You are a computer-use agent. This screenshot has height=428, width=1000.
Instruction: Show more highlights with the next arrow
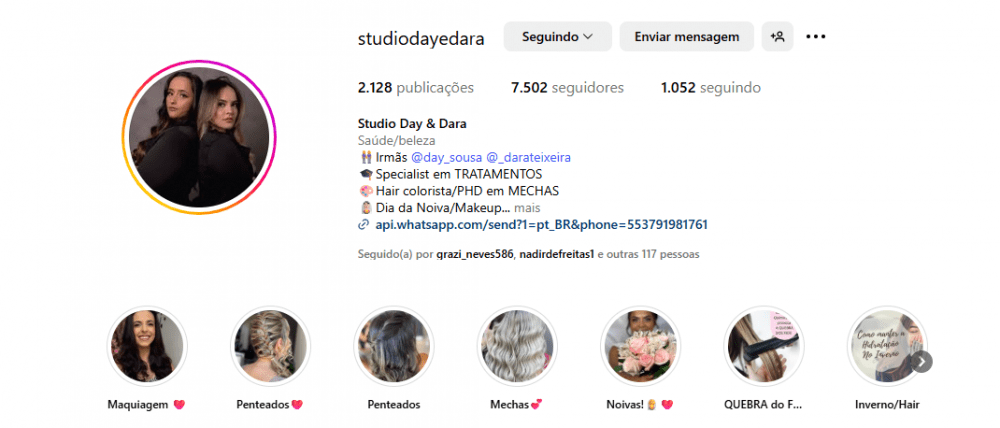921,361
